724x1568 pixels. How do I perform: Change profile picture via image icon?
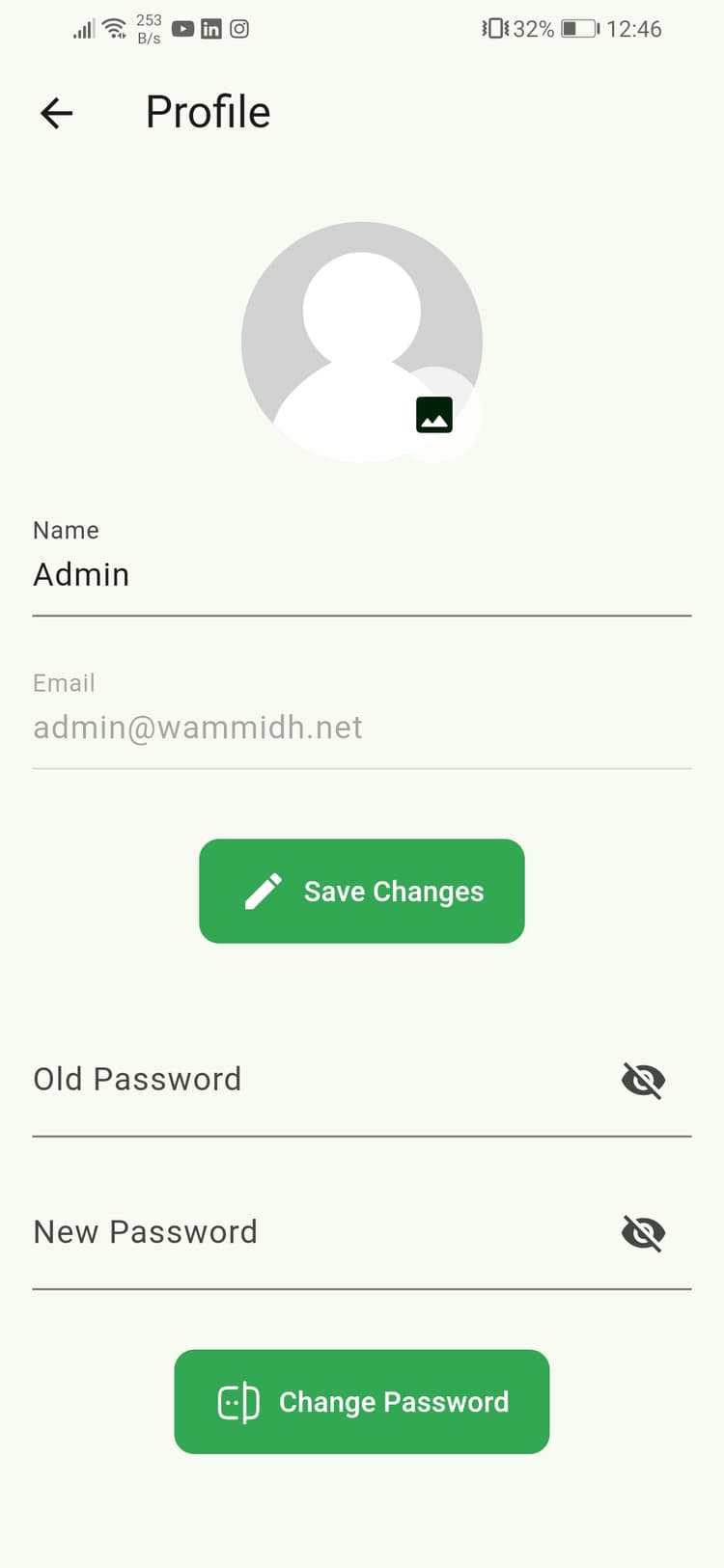point(434,415)
